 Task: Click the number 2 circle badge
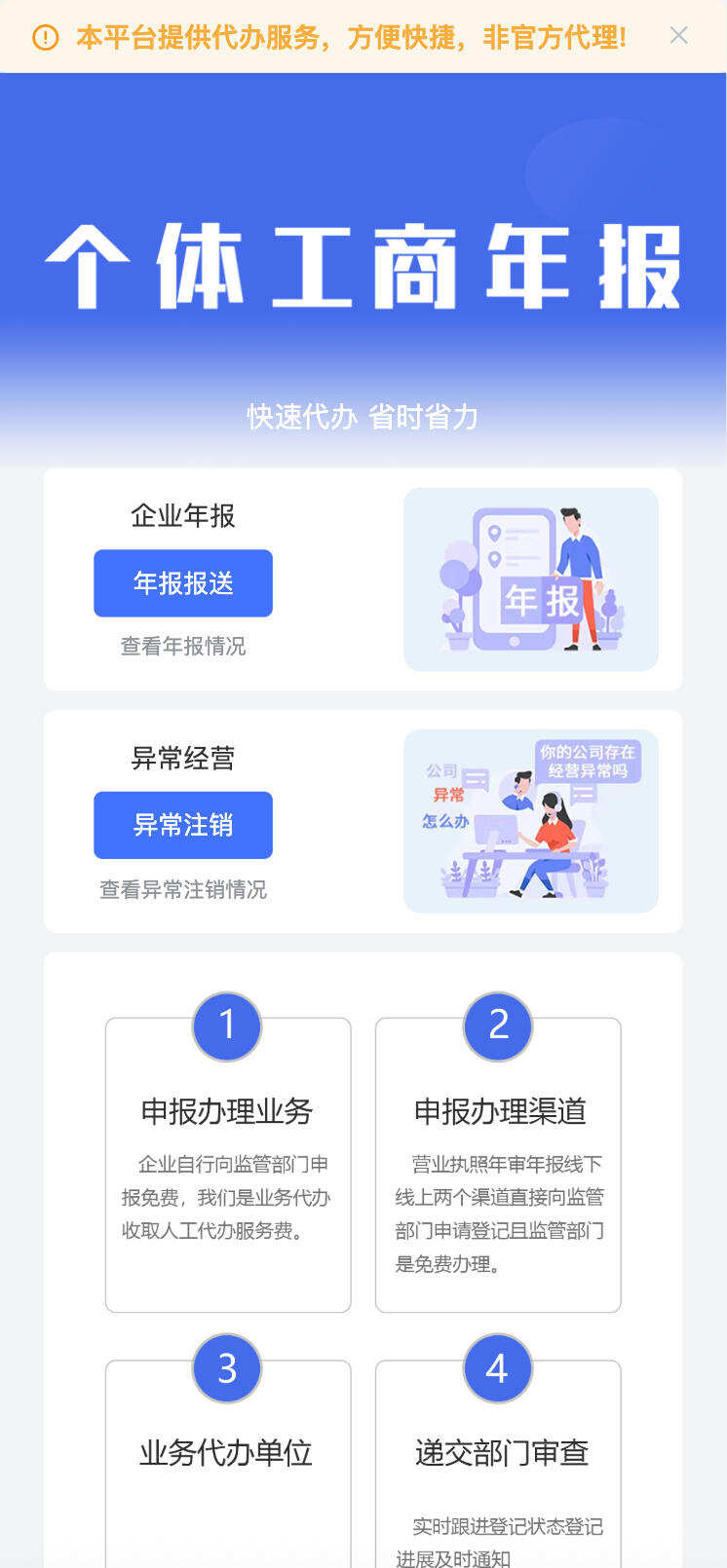[498, 1026]
